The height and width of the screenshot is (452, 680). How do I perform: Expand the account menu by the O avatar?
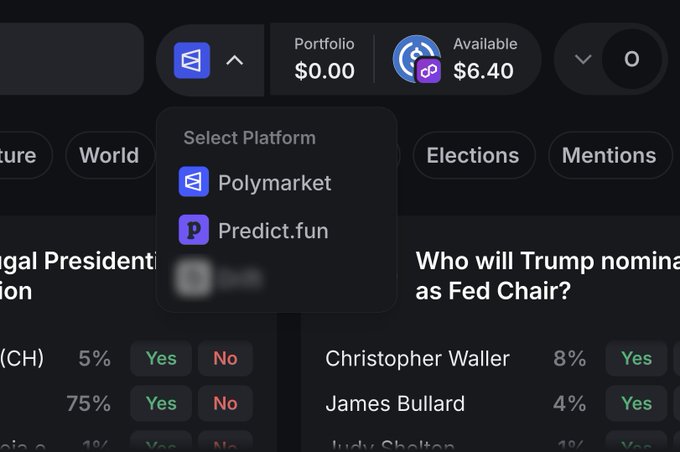coord(583,59)
